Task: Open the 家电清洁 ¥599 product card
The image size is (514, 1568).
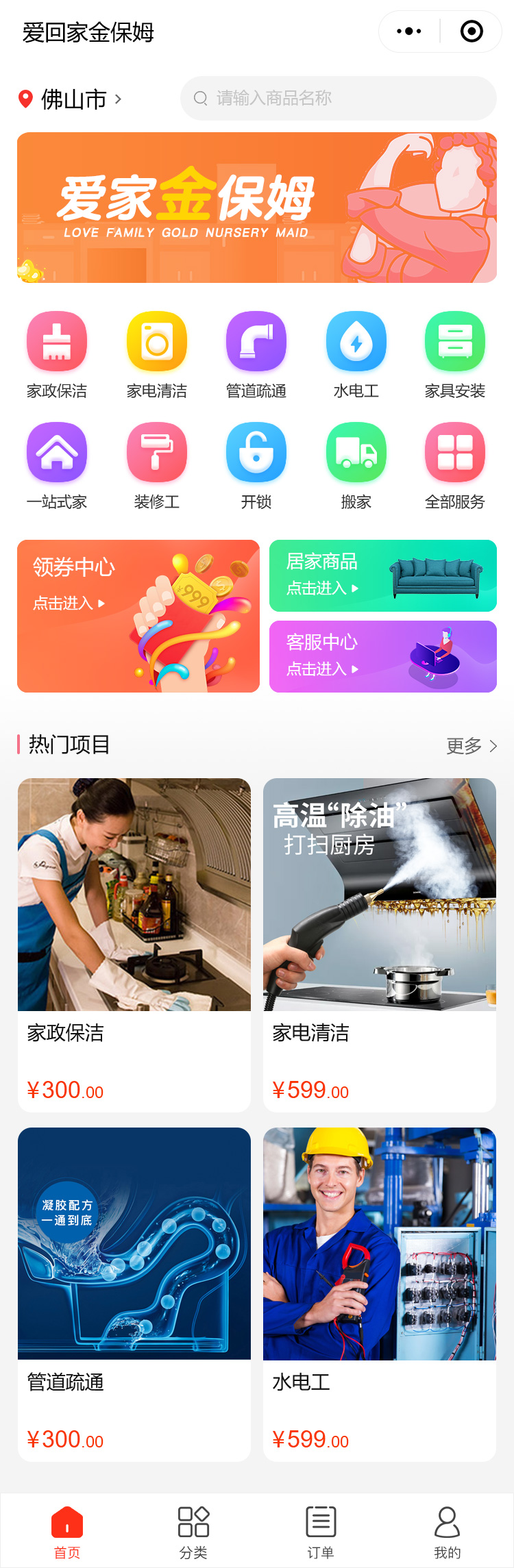Action: tap(380, 945)
